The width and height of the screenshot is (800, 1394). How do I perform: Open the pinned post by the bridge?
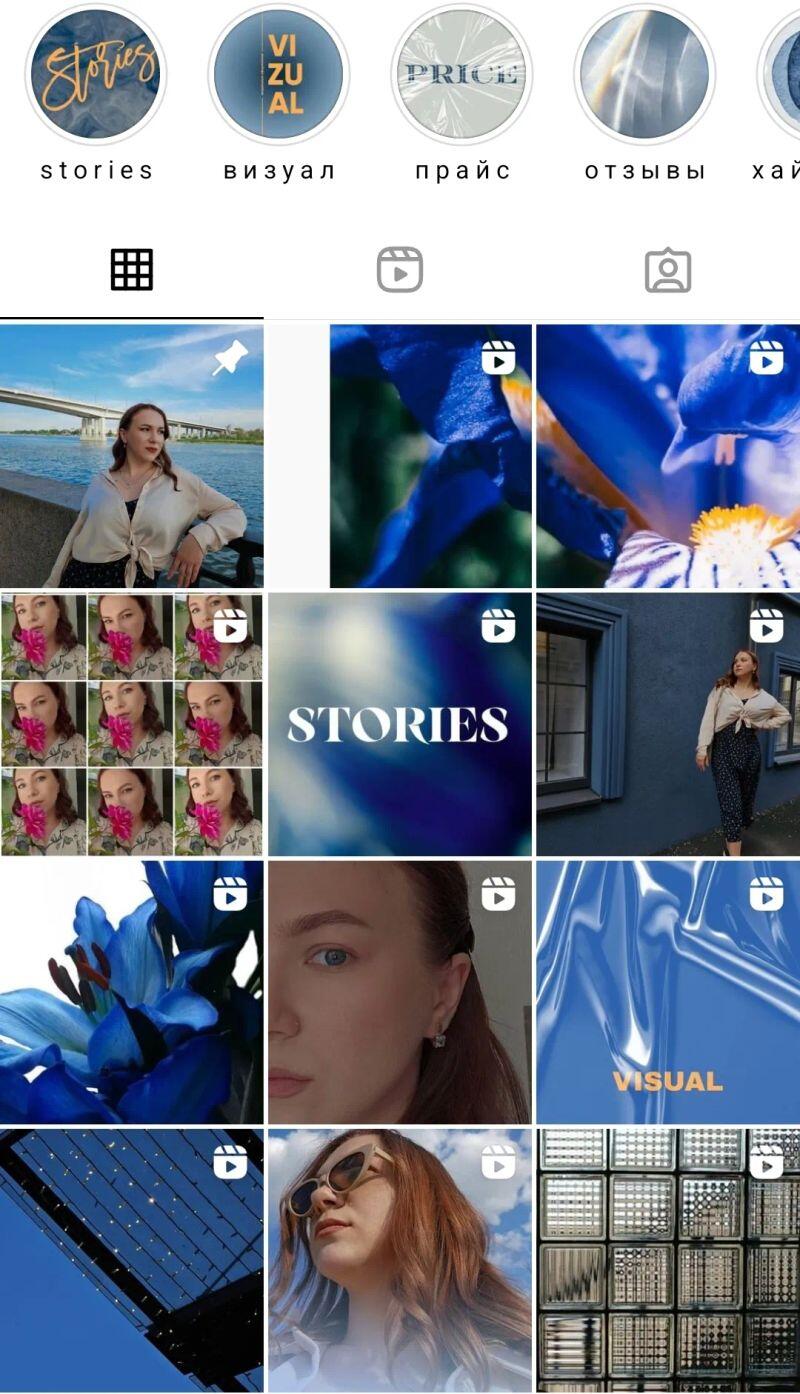coord(131,456)
